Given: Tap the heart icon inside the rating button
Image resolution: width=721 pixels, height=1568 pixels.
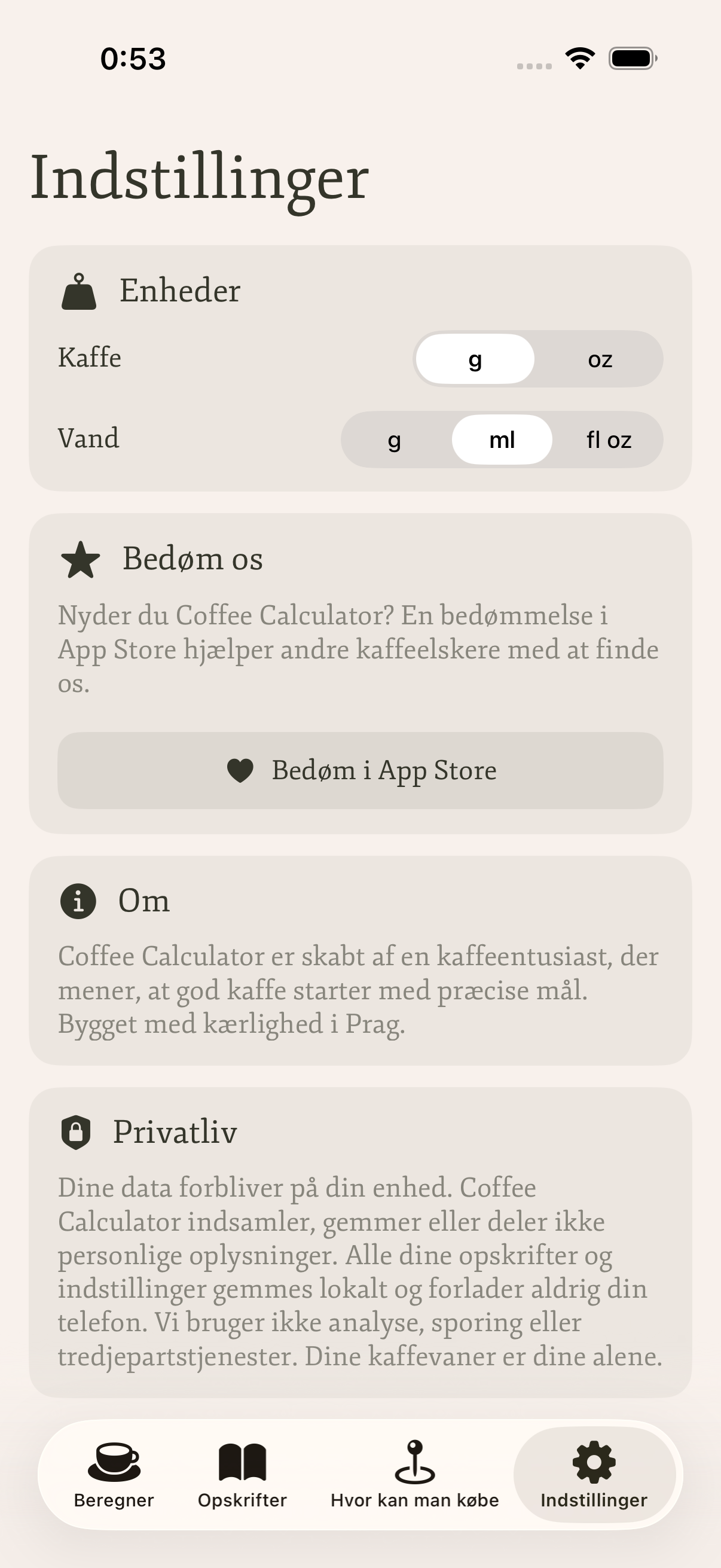Looking at the screenshot, I should pyautogui.click(x=239, y=770).
